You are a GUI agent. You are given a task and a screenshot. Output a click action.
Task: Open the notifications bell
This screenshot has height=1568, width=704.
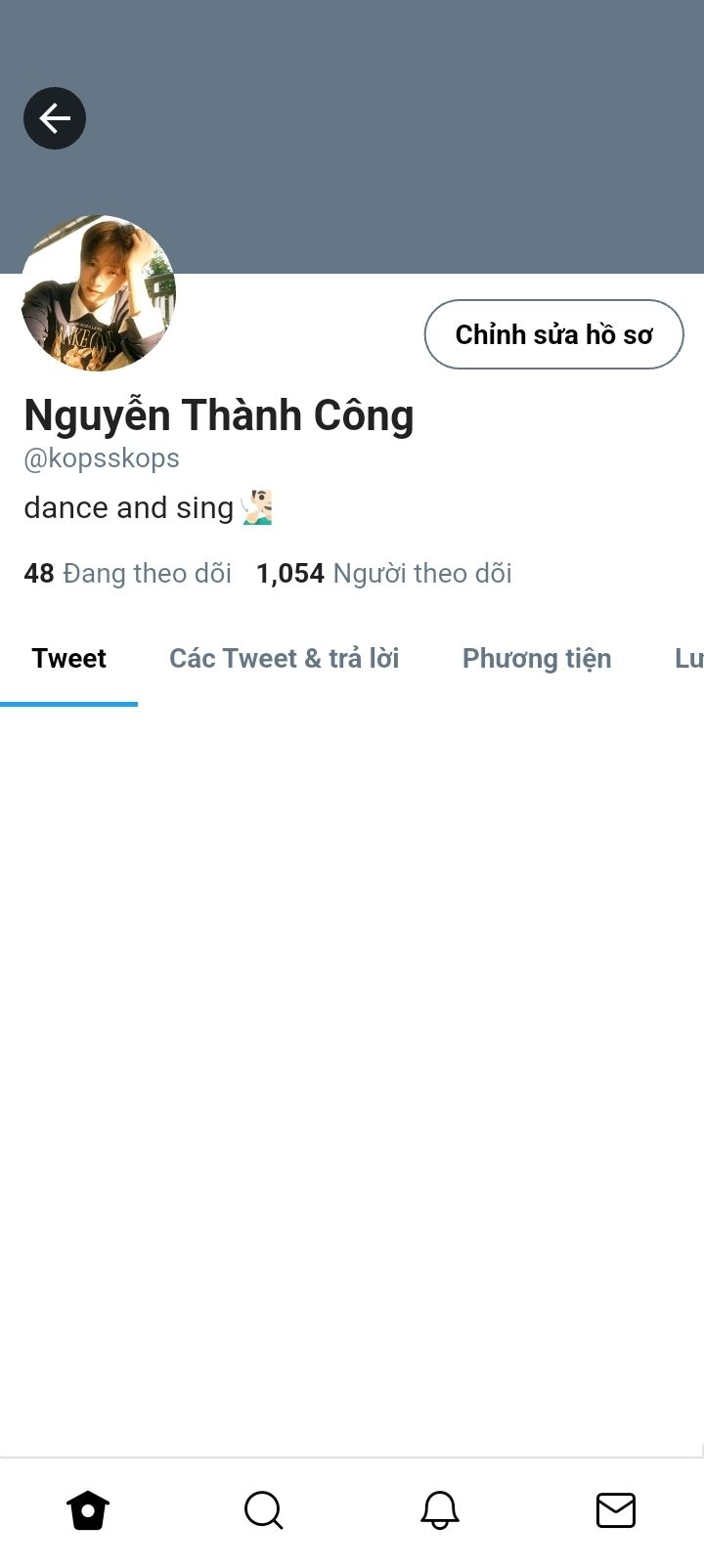click(440, 1510)
